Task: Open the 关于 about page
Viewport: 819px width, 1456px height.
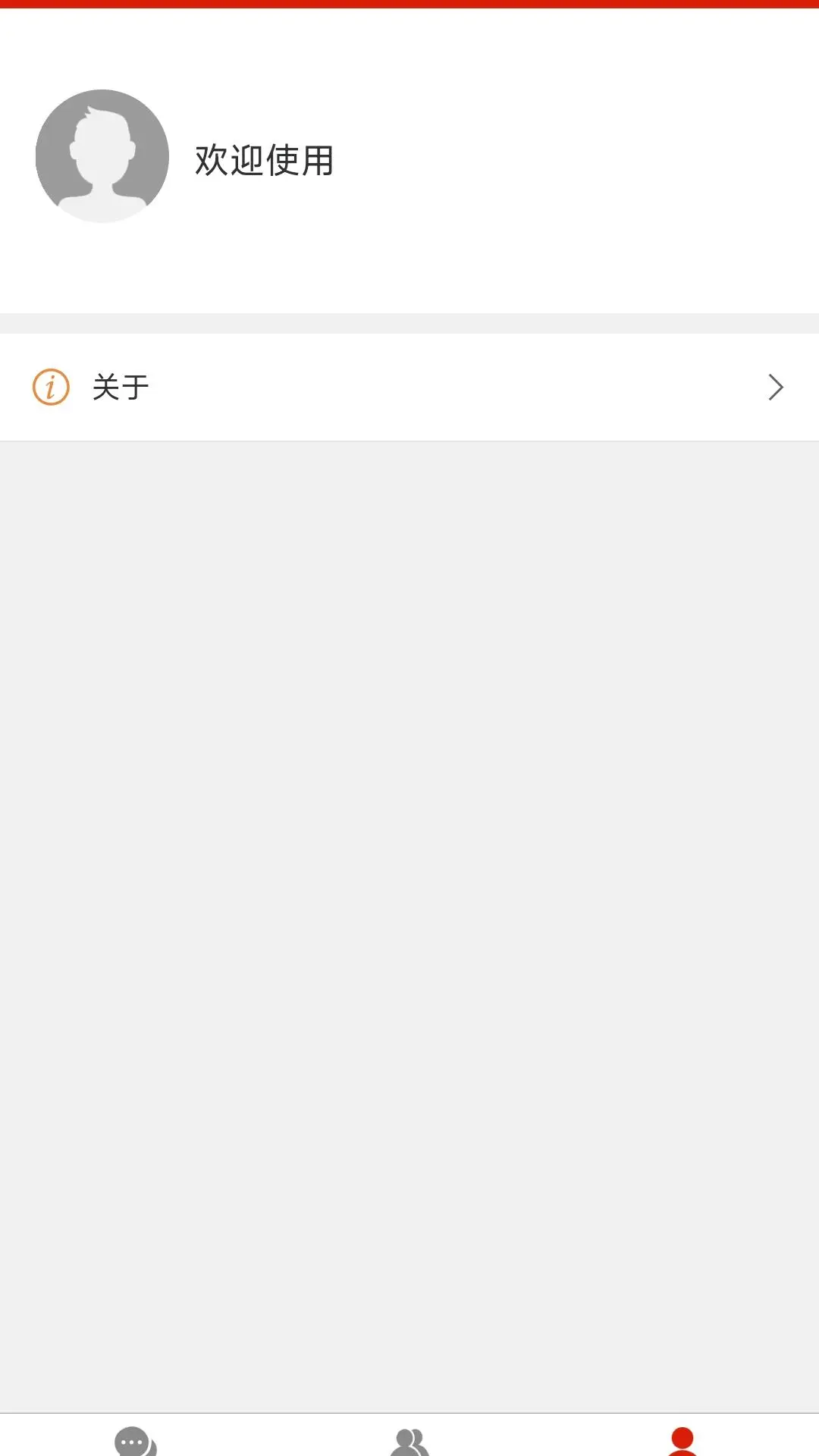Action: coord(409,388)
